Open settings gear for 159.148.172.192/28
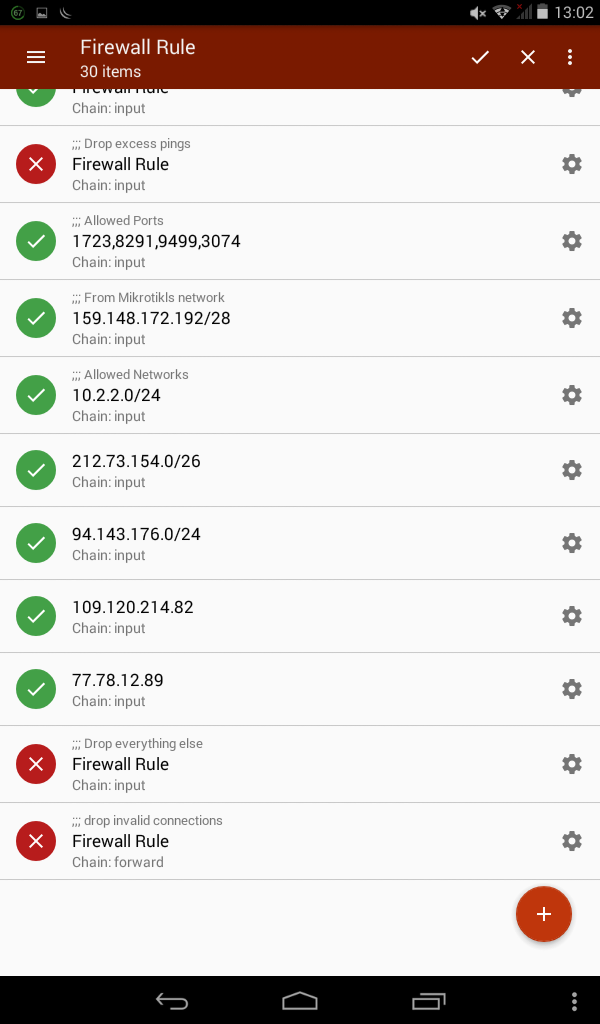 (572, 318)
